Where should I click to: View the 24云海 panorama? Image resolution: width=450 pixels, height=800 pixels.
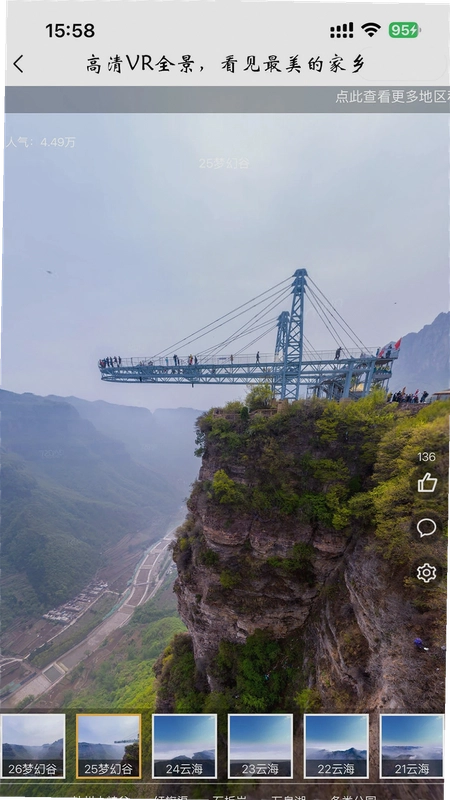(x=184, y=746)
